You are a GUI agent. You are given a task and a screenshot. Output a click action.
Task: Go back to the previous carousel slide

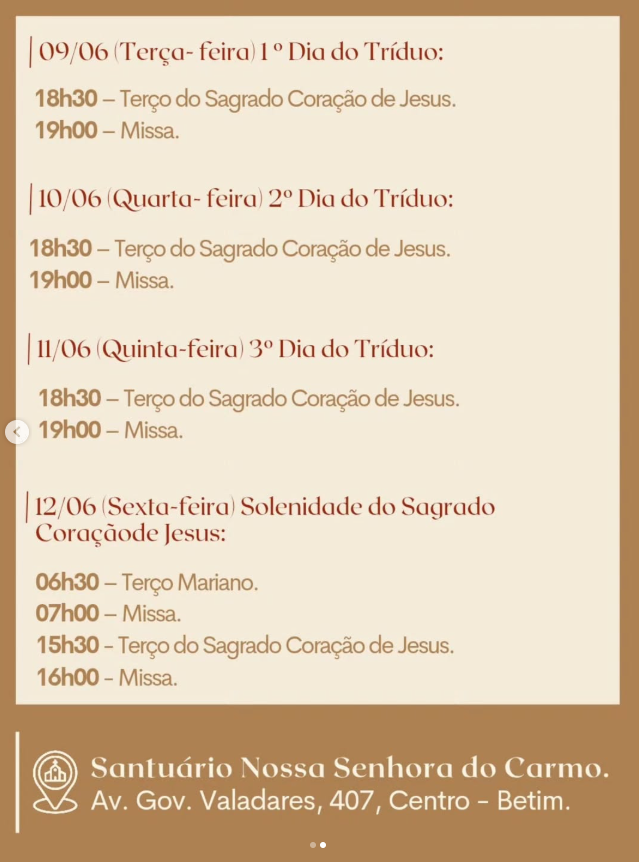(16, 432)
